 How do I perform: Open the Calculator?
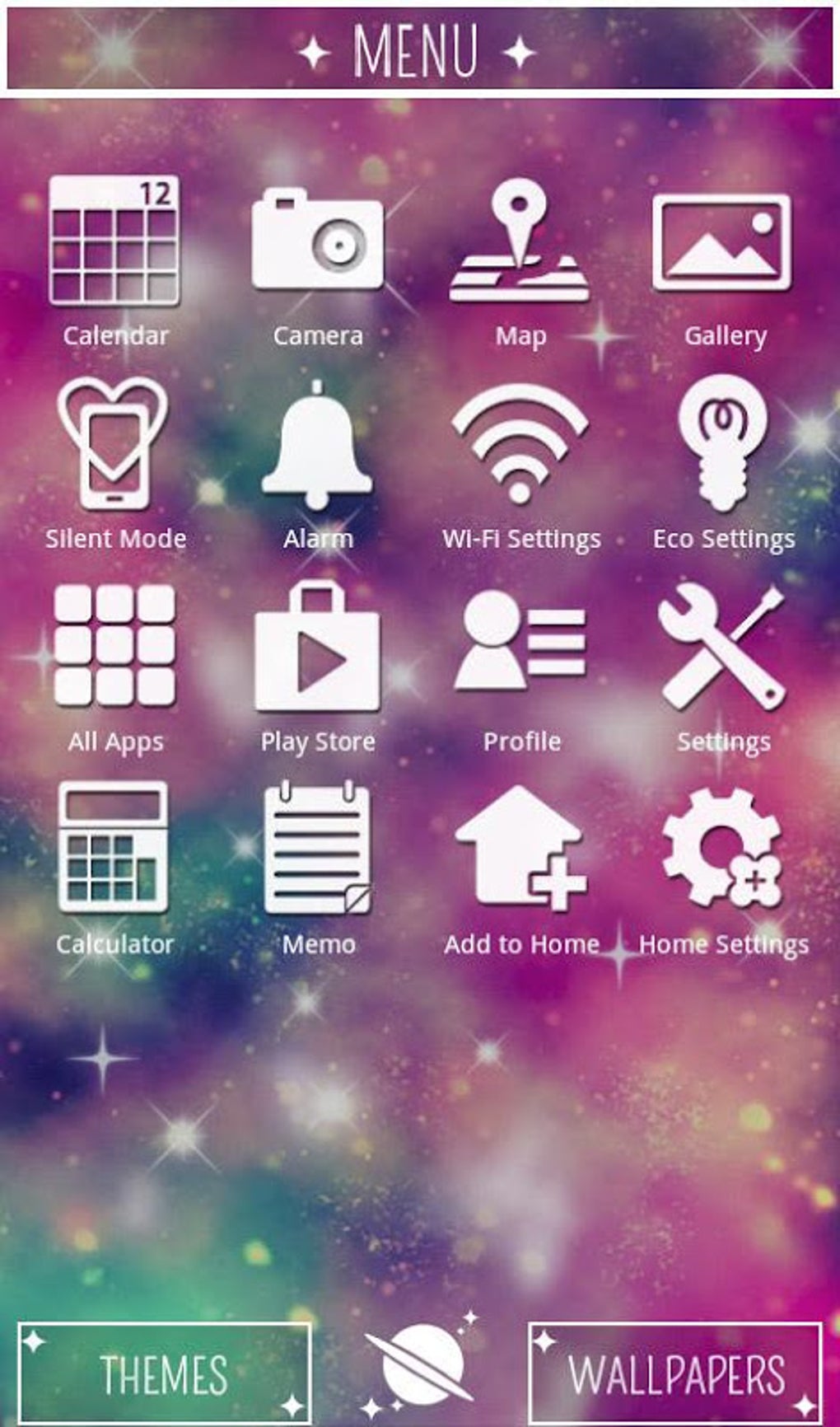point(114,849)
